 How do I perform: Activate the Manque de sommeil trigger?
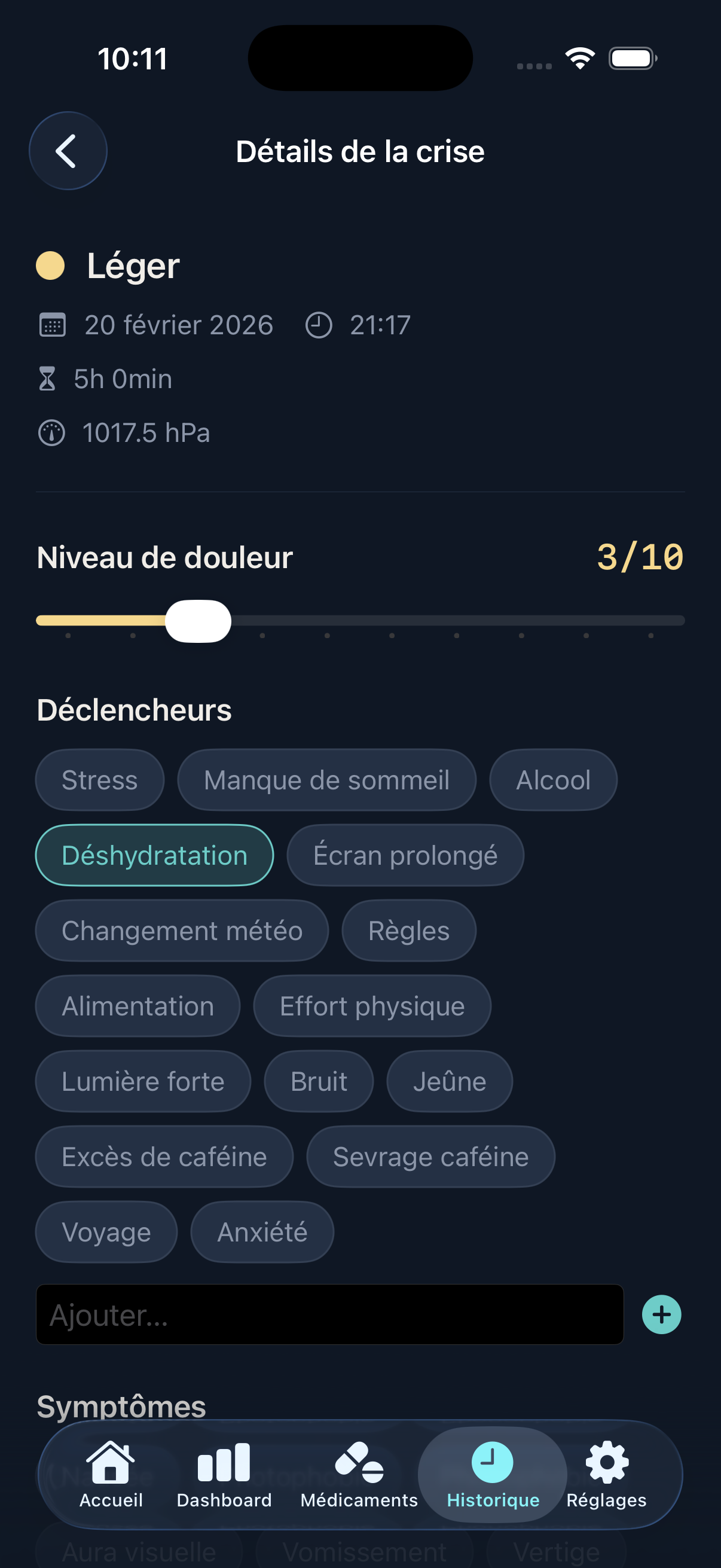tap(326, 779)
